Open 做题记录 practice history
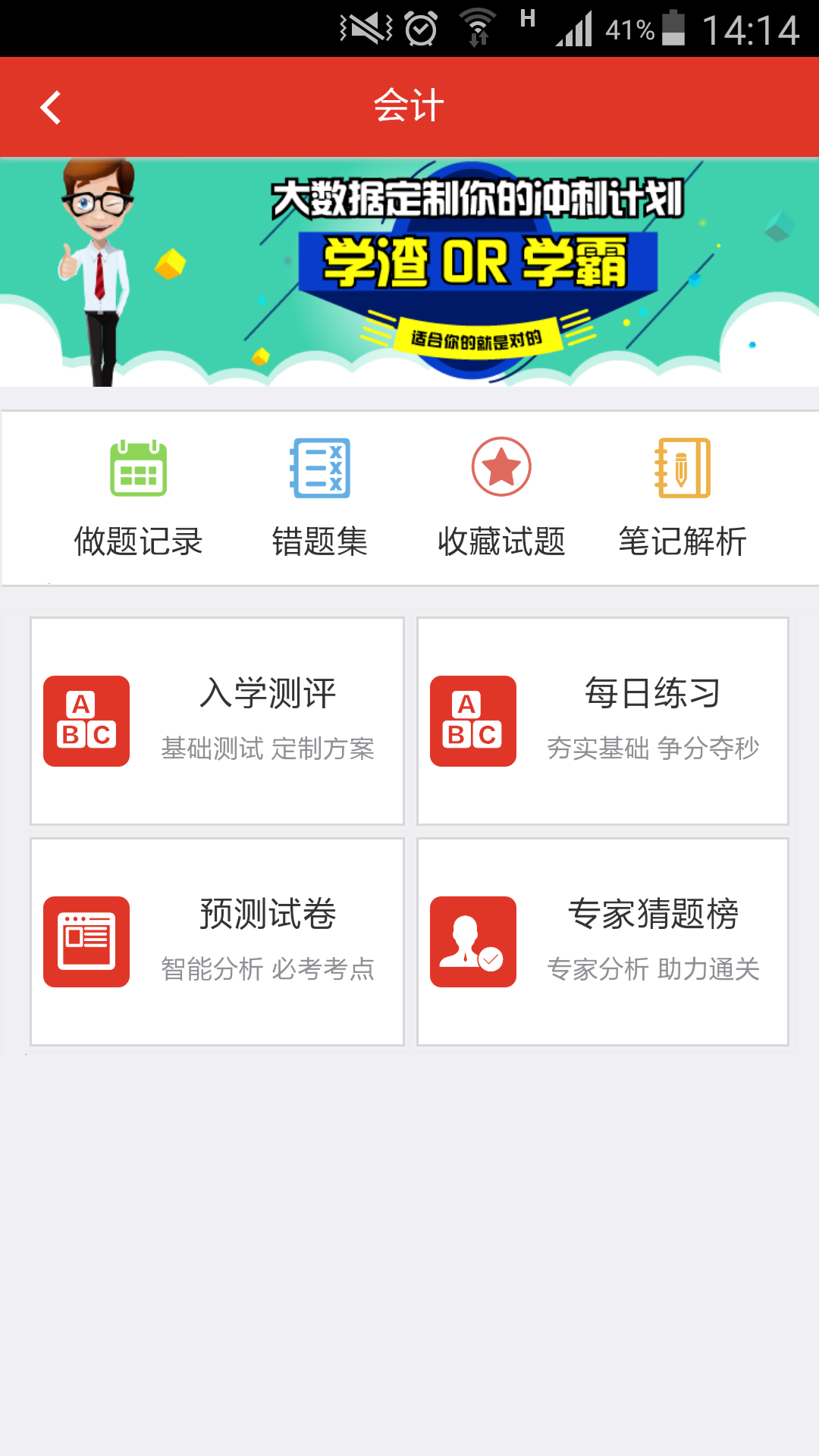The width and height of the screenshot is (819, 1456). click(138, 498)
